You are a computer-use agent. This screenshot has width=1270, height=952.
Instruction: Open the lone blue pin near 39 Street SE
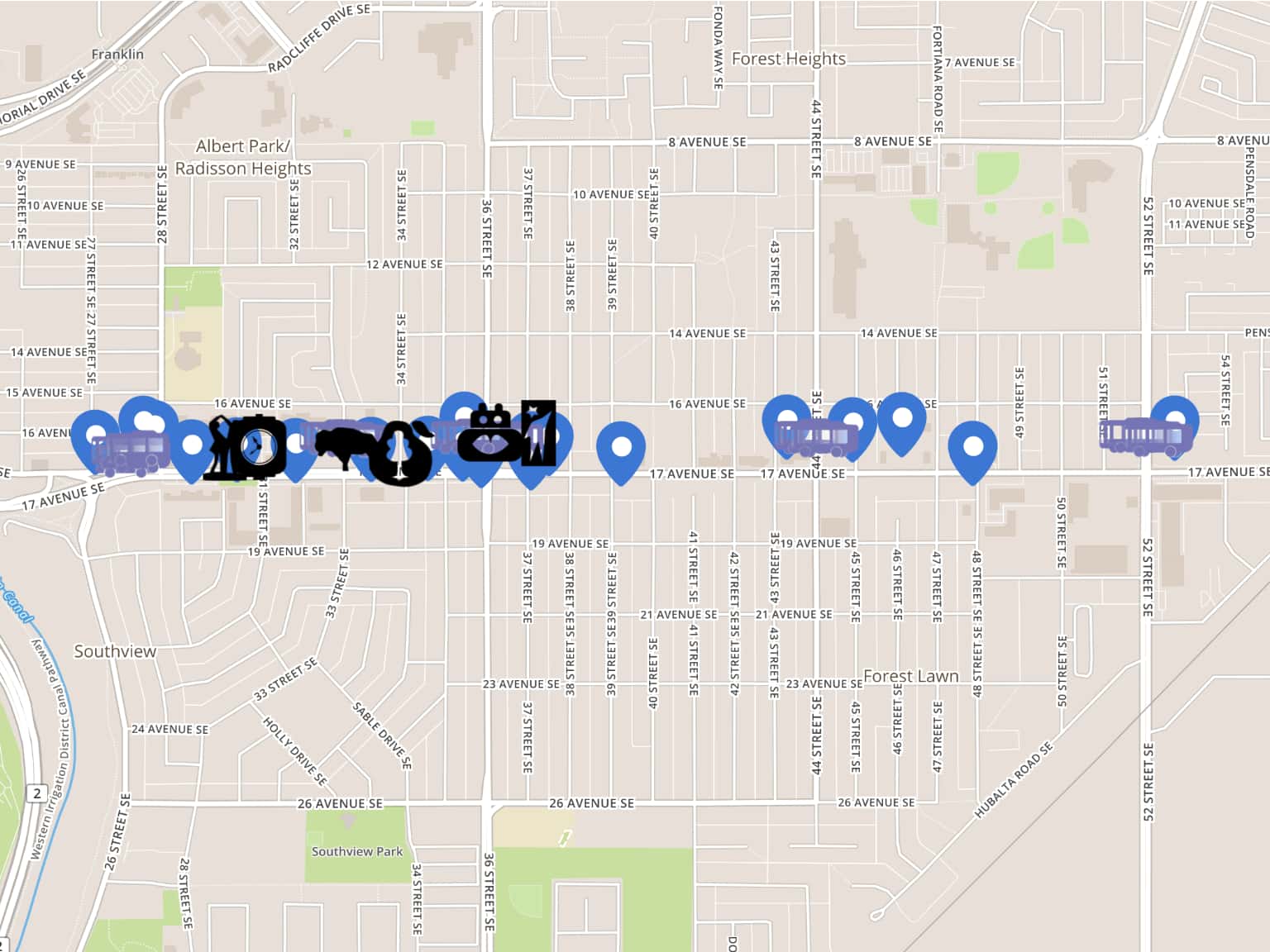click(x=621, y=449)
